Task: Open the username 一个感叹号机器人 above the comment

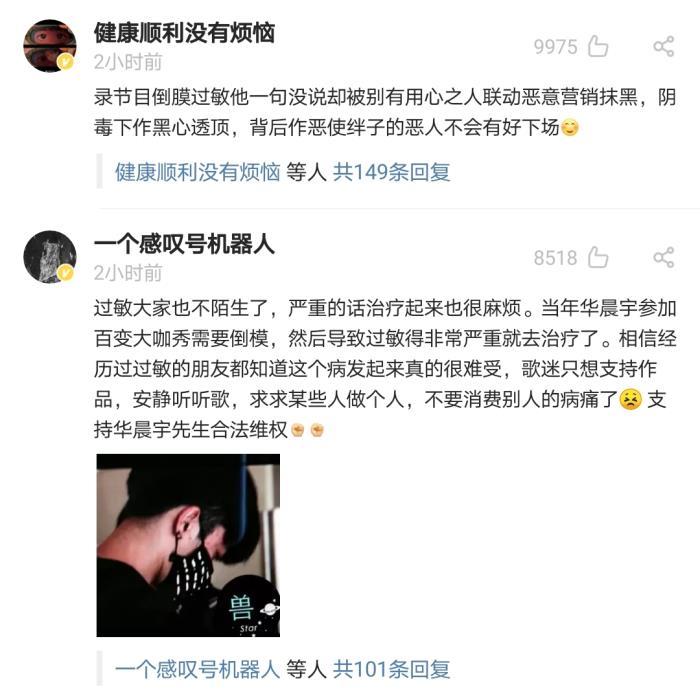Action: [x=184, y=245]
